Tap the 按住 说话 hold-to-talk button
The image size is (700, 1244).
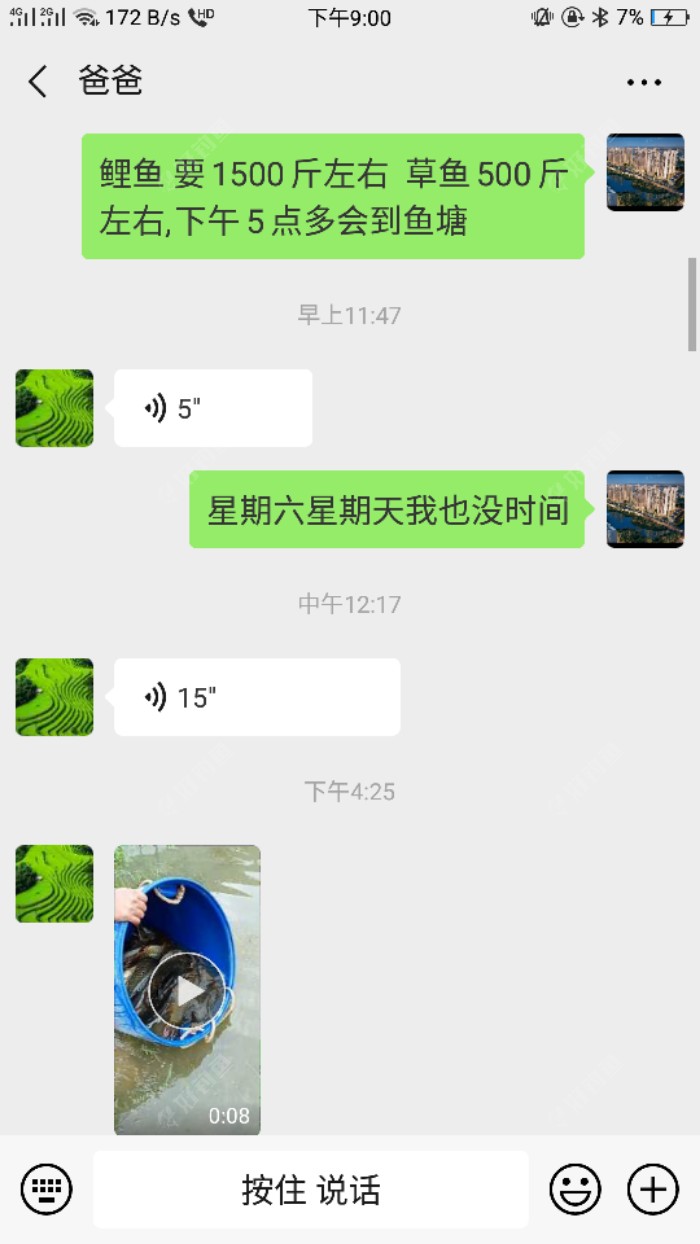coord(310,1190)
